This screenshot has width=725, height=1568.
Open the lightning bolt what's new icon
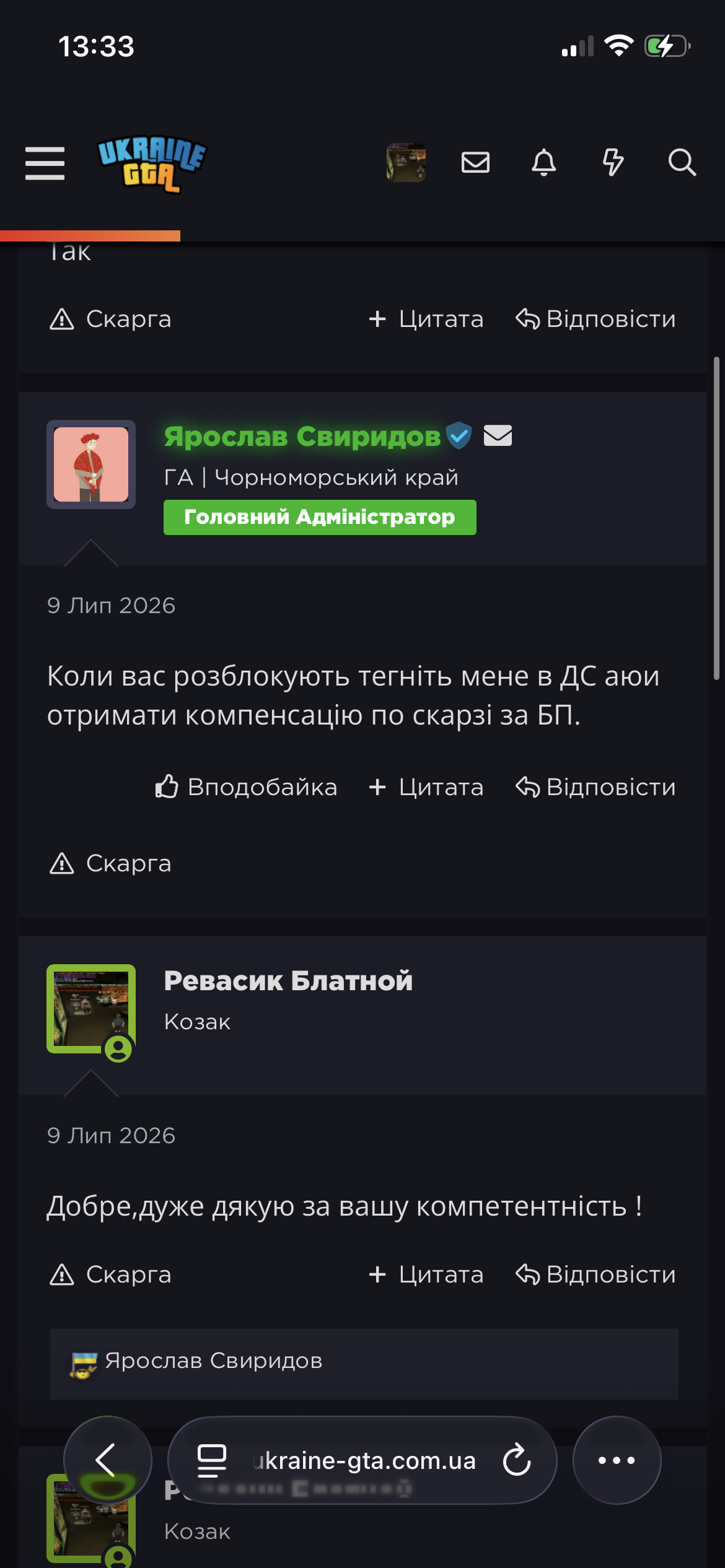pyautogui.click(x=613, y=163)
